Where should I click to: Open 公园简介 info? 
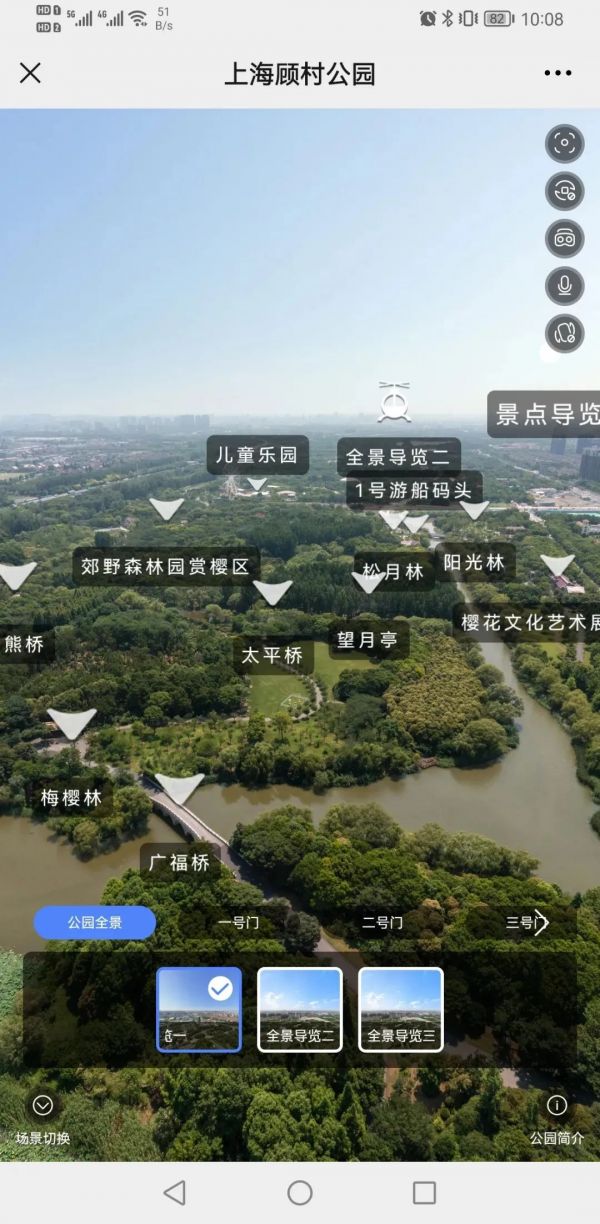tap(557, 1117)
